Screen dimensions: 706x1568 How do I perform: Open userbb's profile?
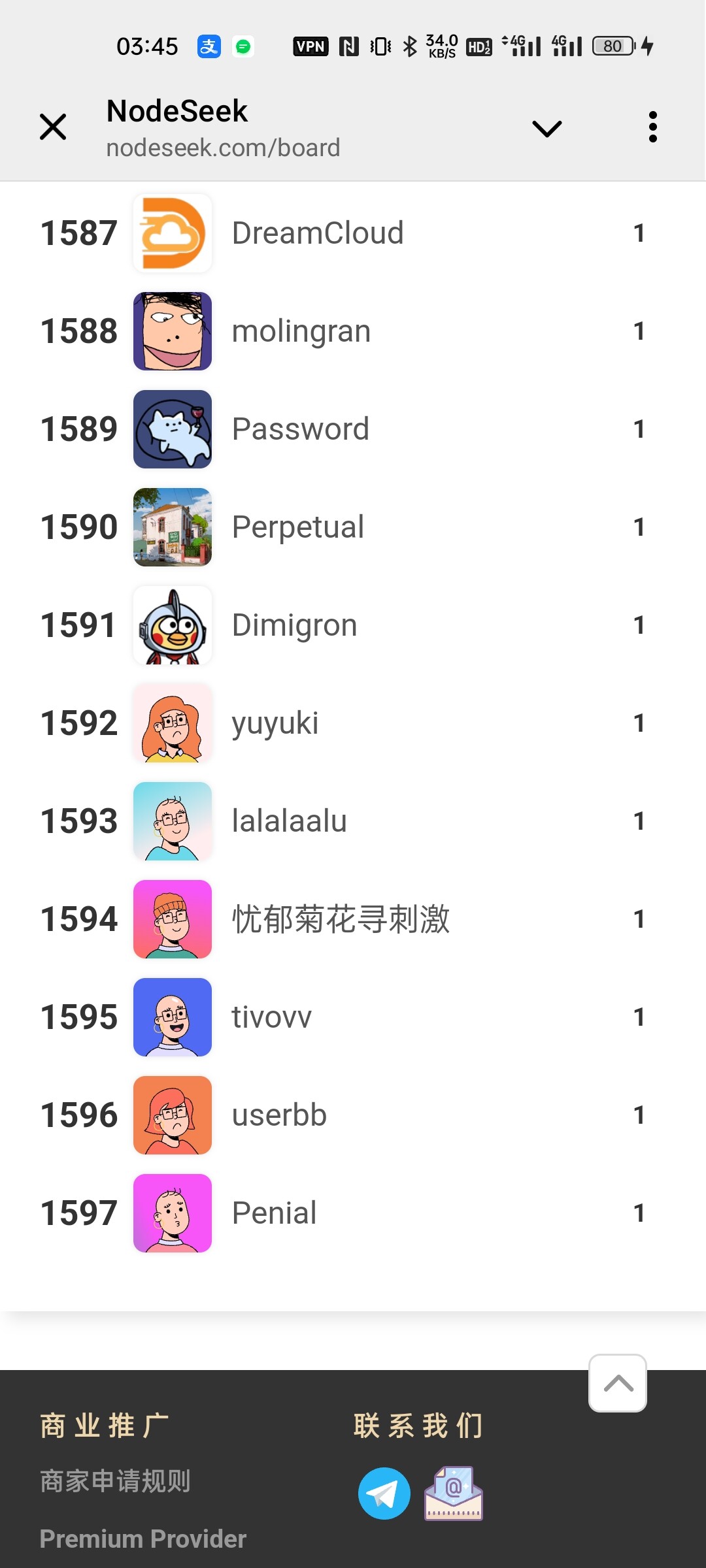click(x=279, y=1115)
